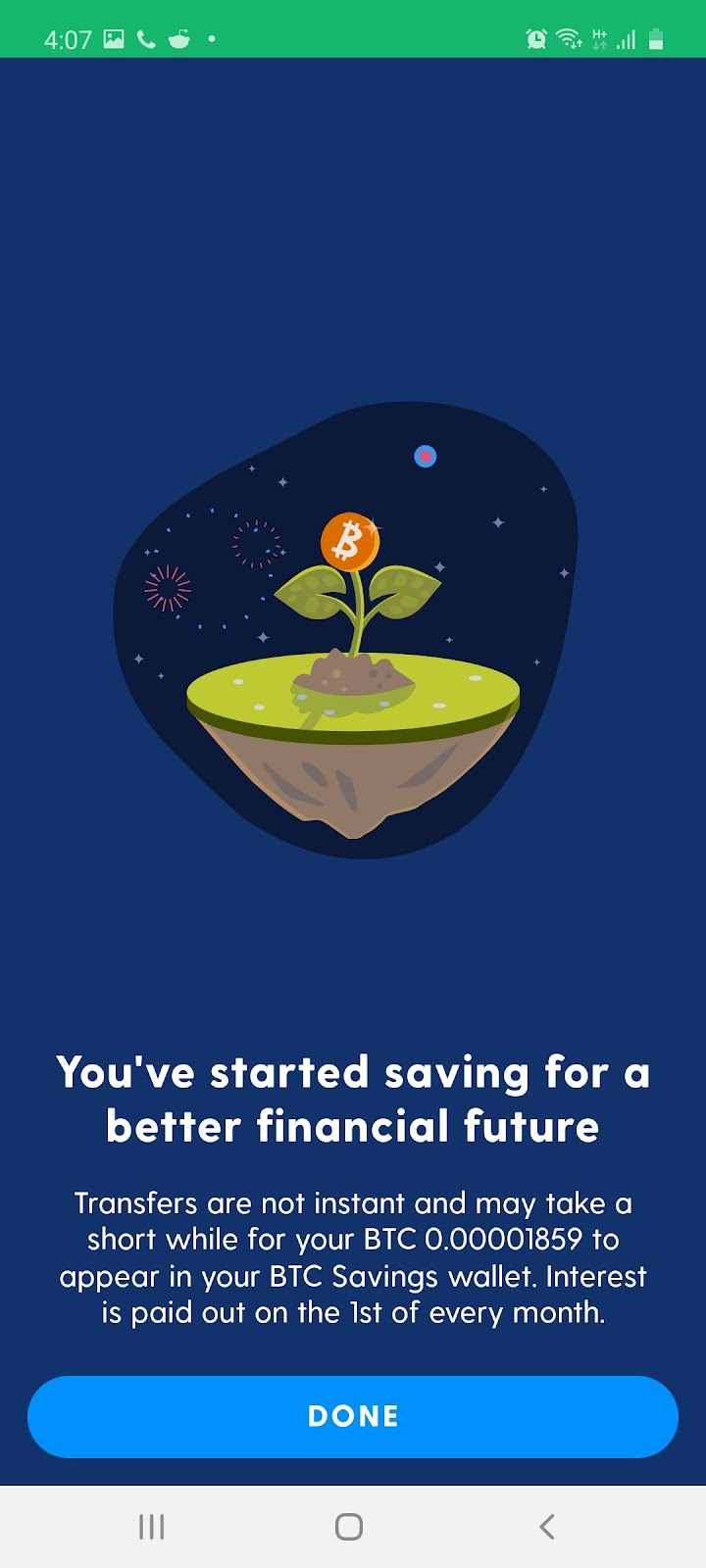Open the recent apps overview
The height and width of the screenshot is (1568, 706).
(152, 1526)
